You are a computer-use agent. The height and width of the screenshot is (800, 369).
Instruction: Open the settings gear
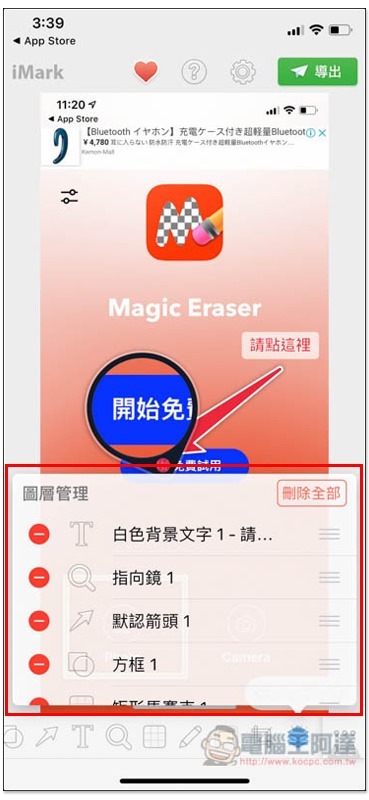[x=243, y=72]
